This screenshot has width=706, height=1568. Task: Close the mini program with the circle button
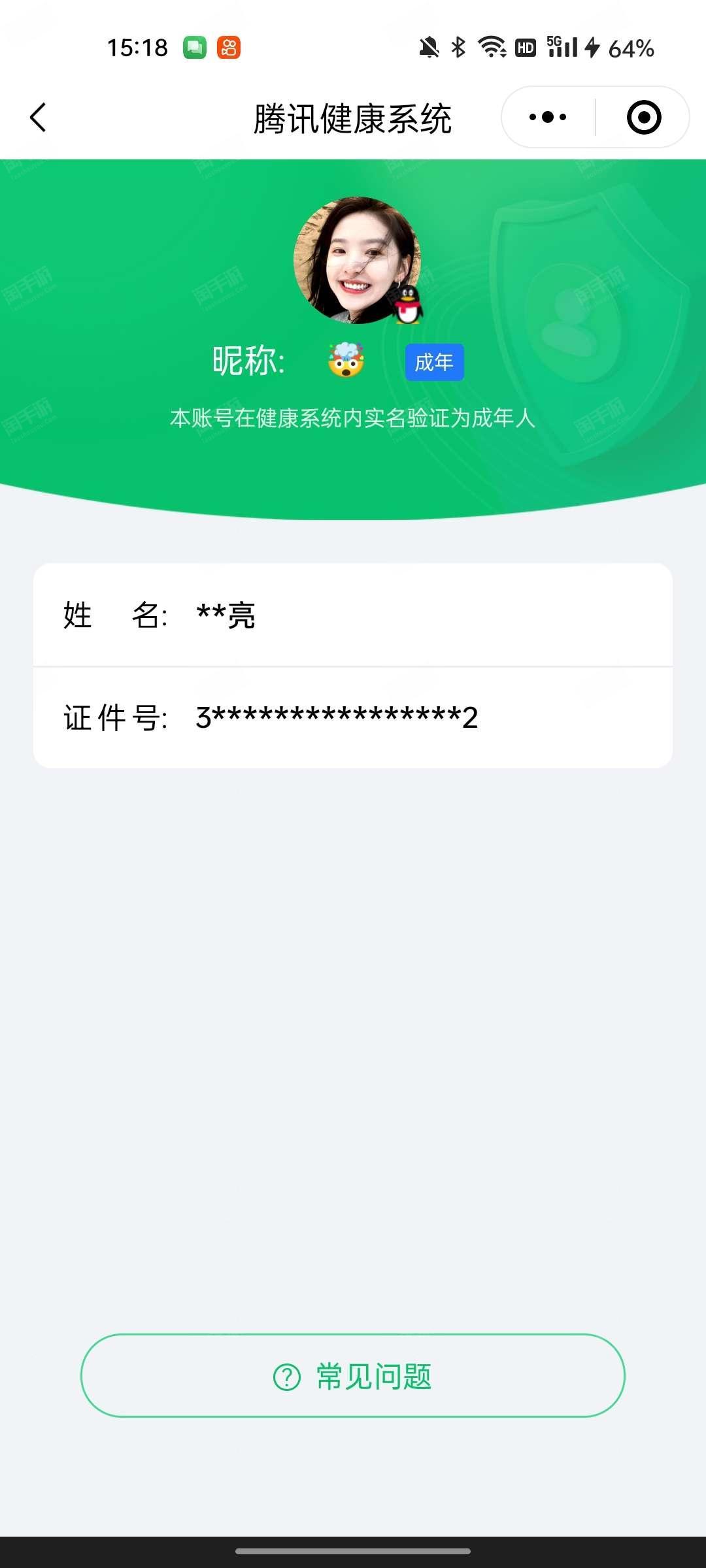(643, 118)
